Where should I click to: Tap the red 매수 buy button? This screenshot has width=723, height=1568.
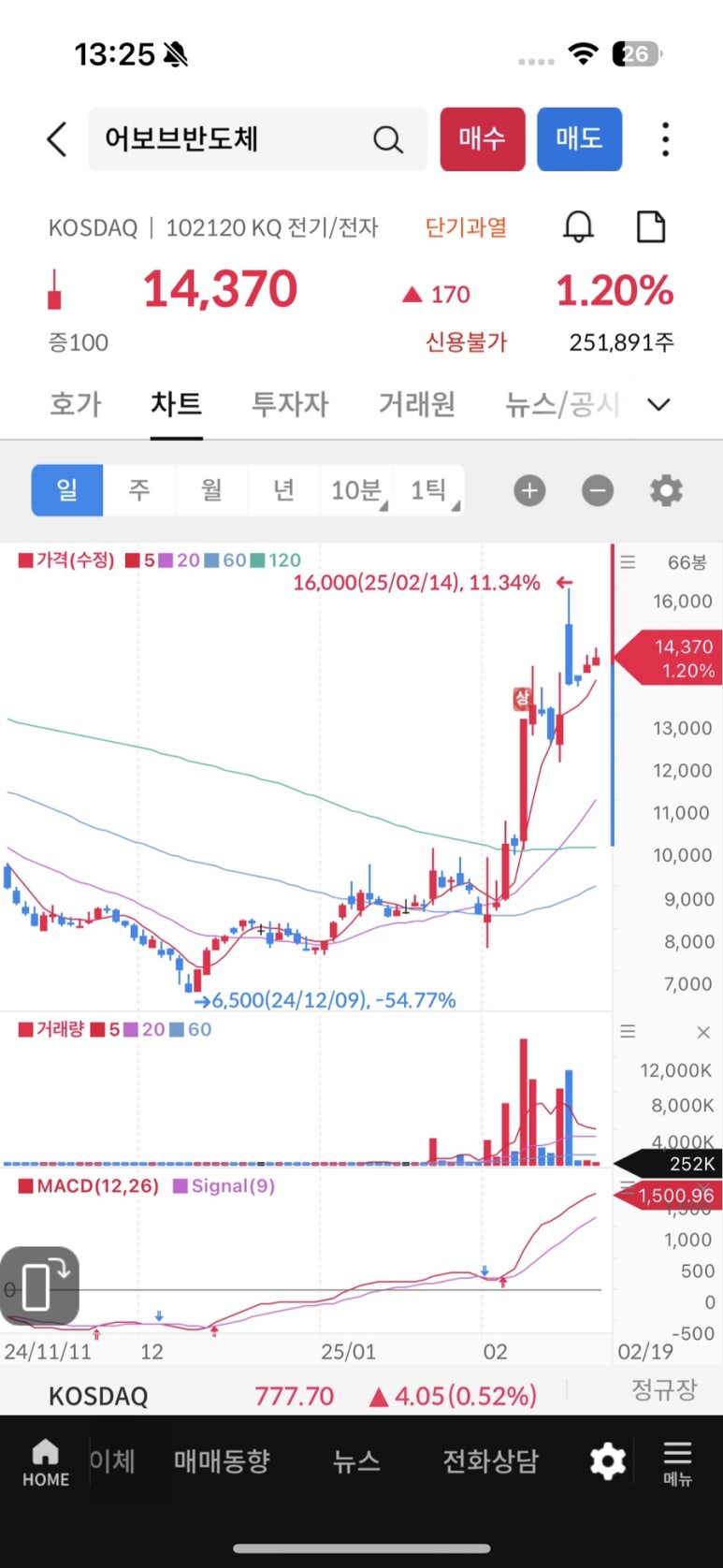[x=482, y=139]
